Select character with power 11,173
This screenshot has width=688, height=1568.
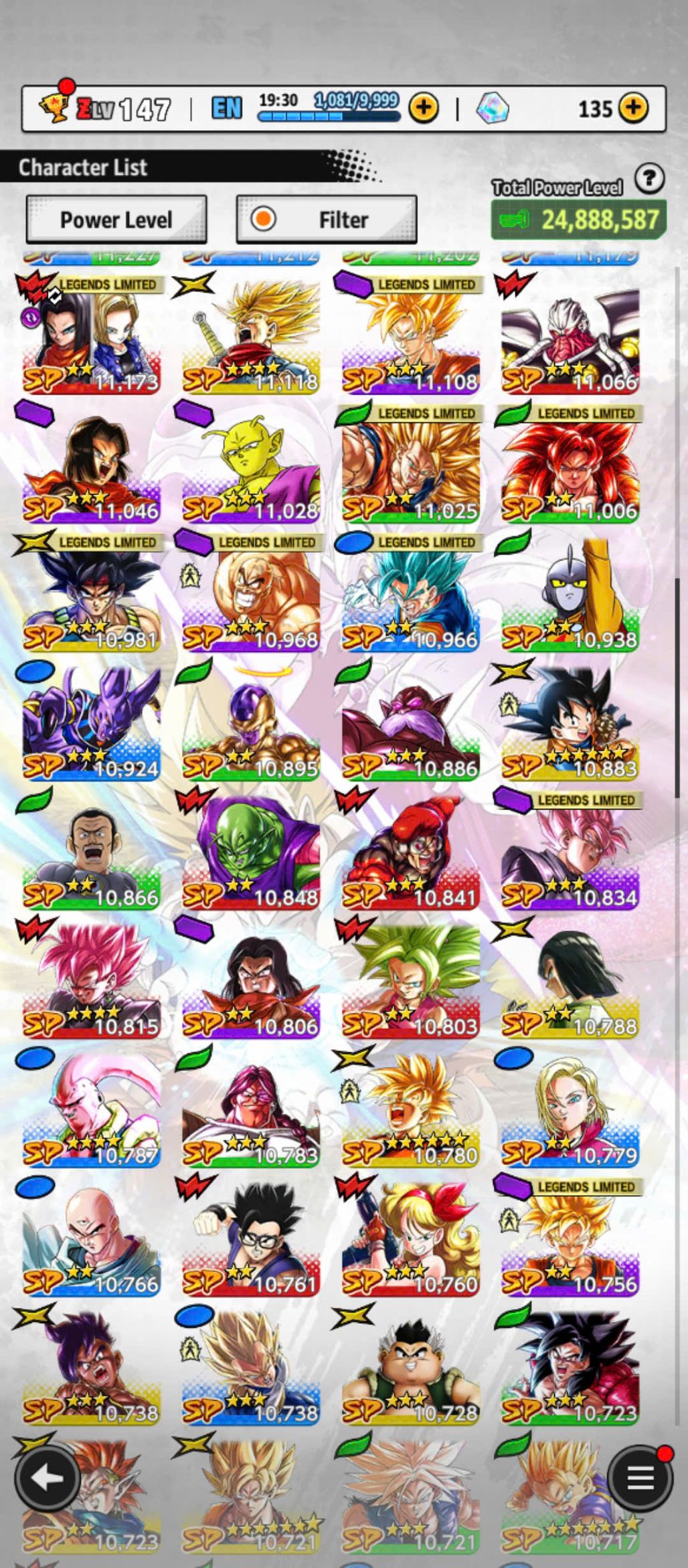[91, 335]
